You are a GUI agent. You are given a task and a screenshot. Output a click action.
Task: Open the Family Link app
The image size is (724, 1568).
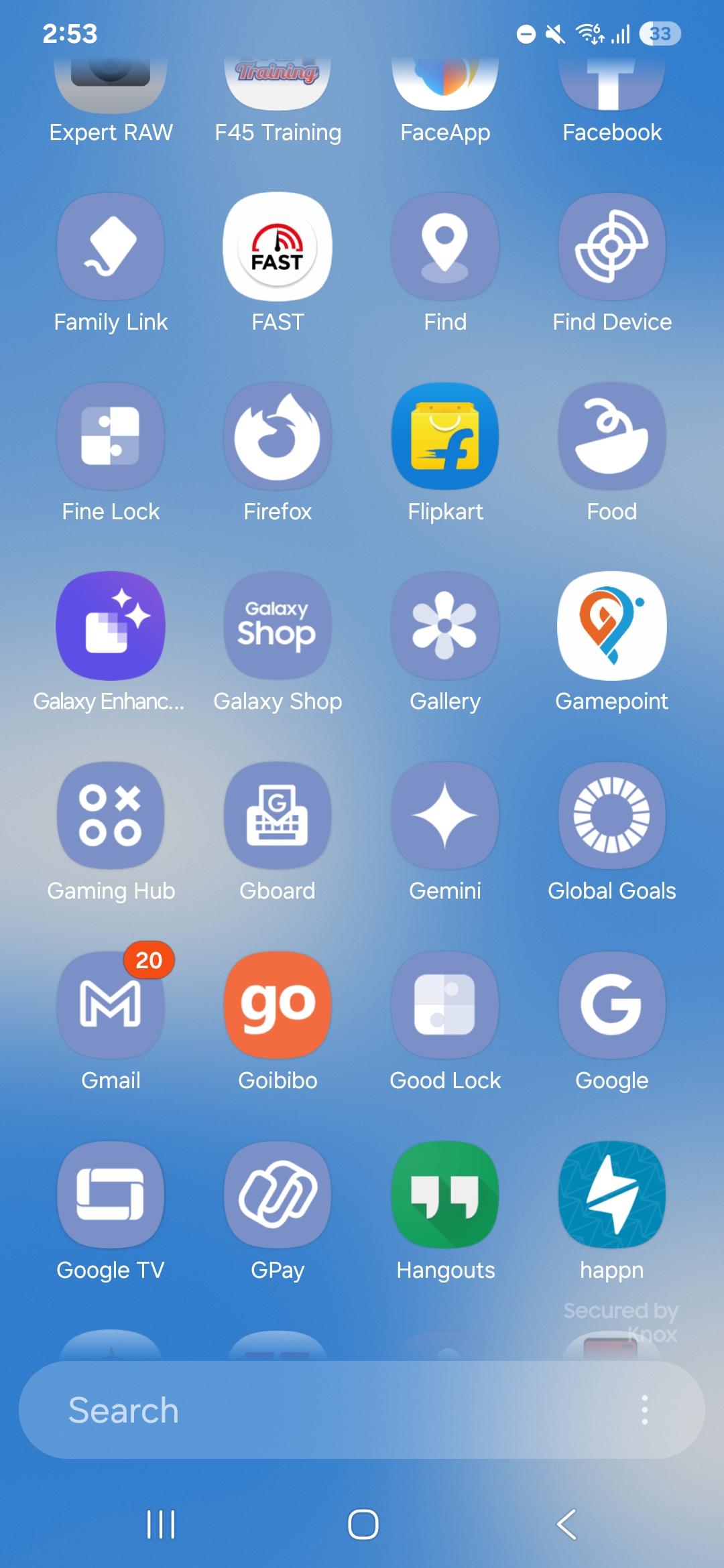coord(111,247)
